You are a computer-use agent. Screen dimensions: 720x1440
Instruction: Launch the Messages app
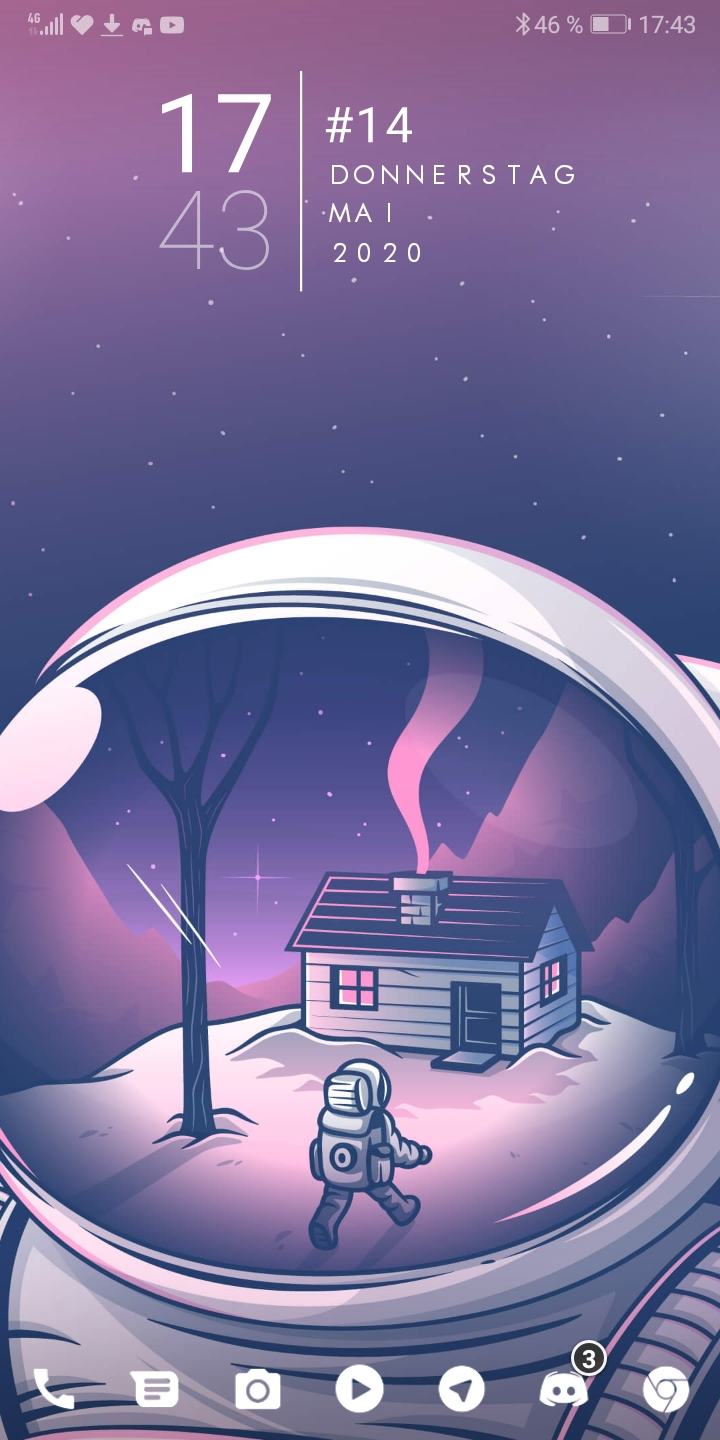coord(155,1389)
